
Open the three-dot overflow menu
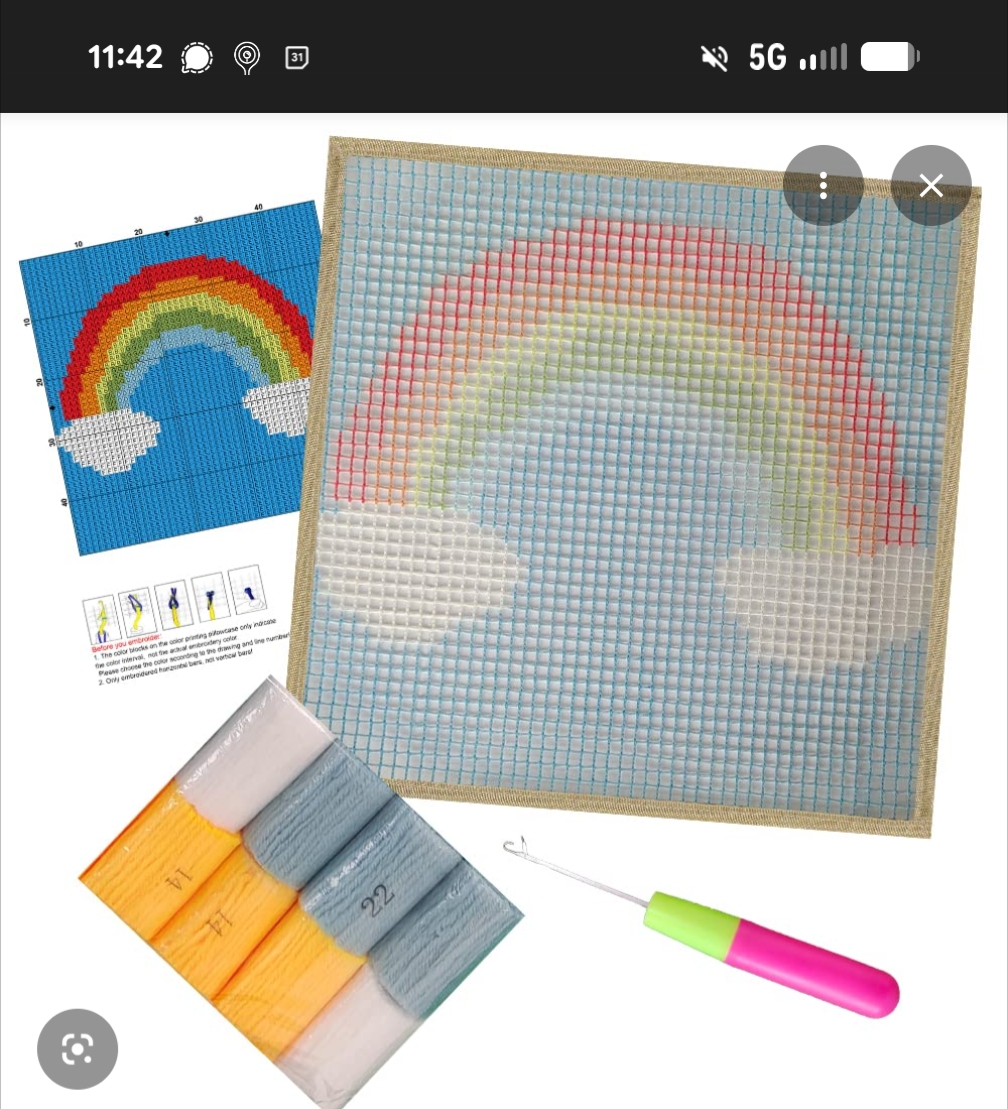[x=823, y=186]
